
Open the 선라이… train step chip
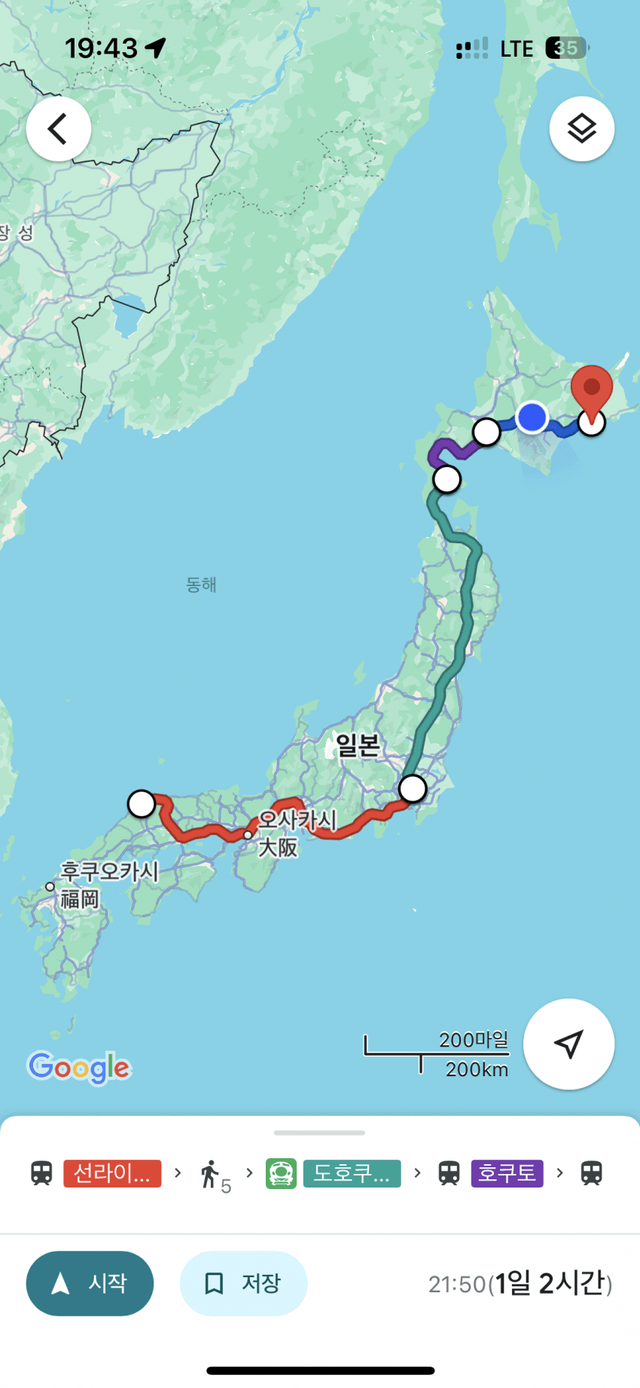tap(112, 1173)
